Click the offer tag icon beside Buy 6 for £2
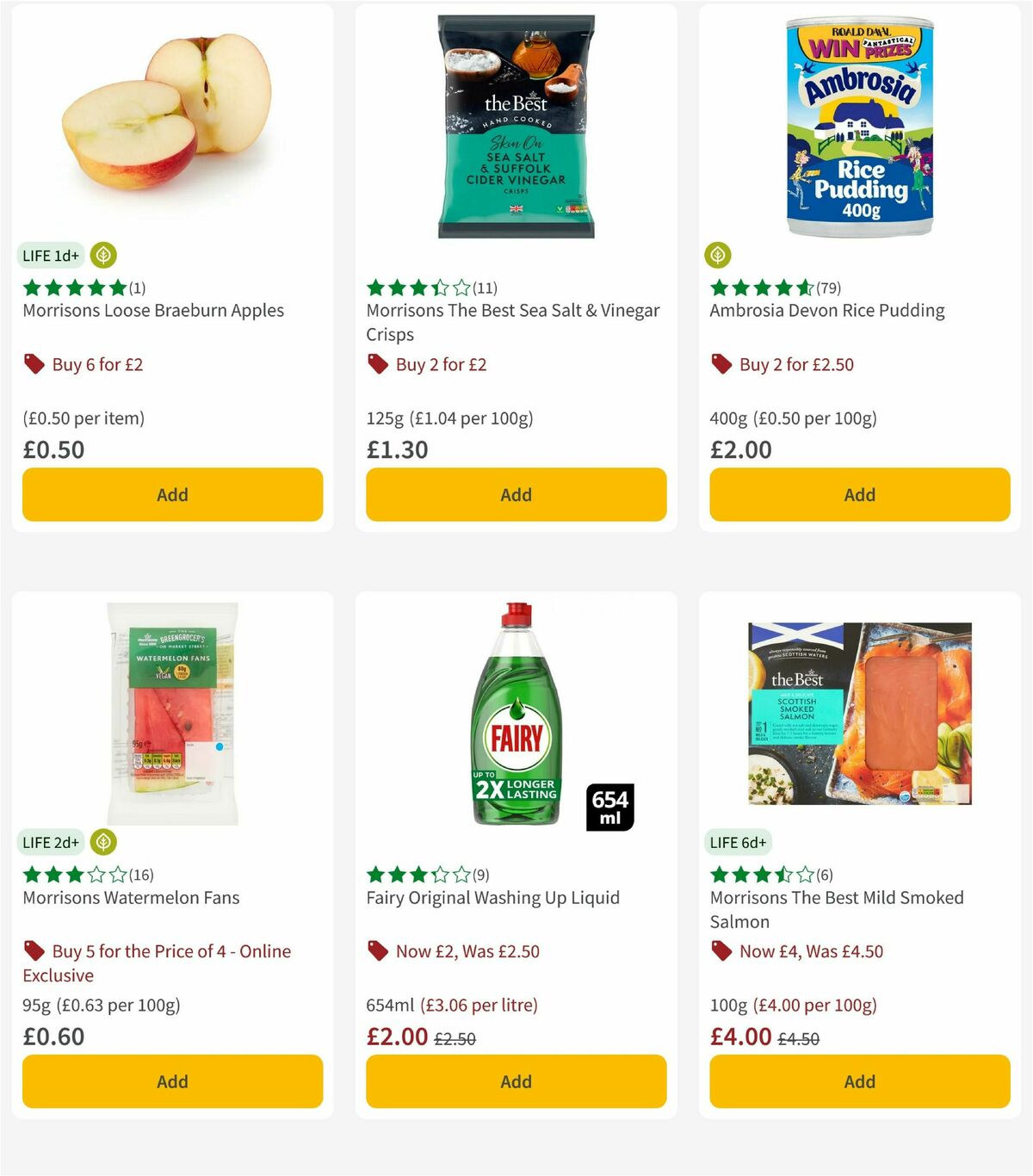This screenshot has width=1033, height=1176. pyautogui.click(x=34, y=364)
